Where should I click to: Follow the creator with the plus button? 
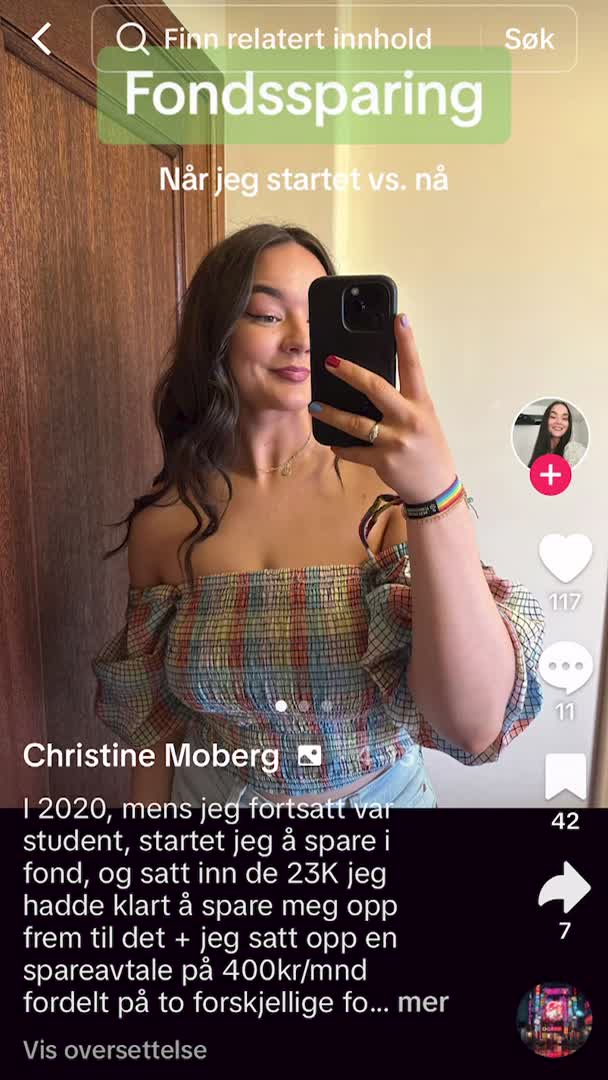pos(550,475)
